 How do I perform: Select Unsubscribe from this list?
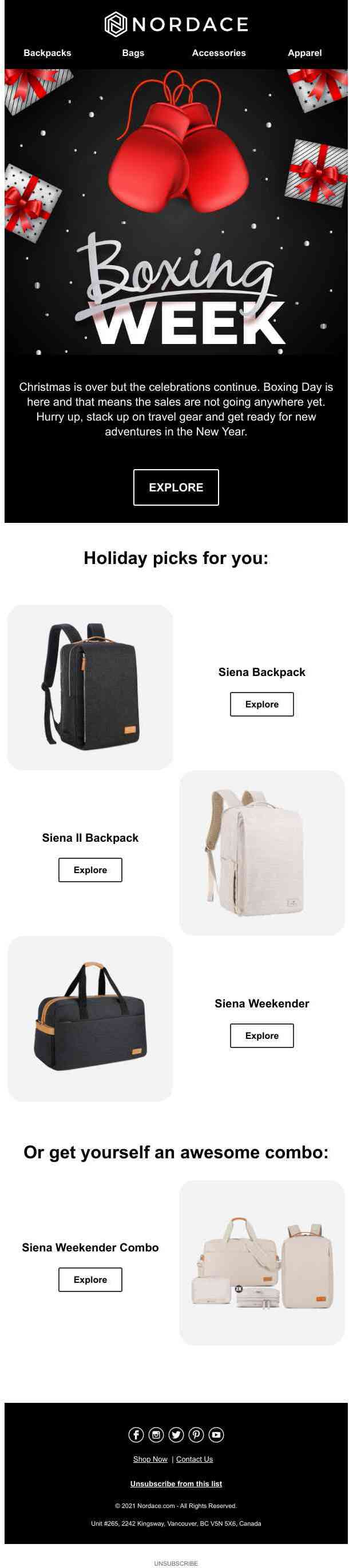point(176,1483)
